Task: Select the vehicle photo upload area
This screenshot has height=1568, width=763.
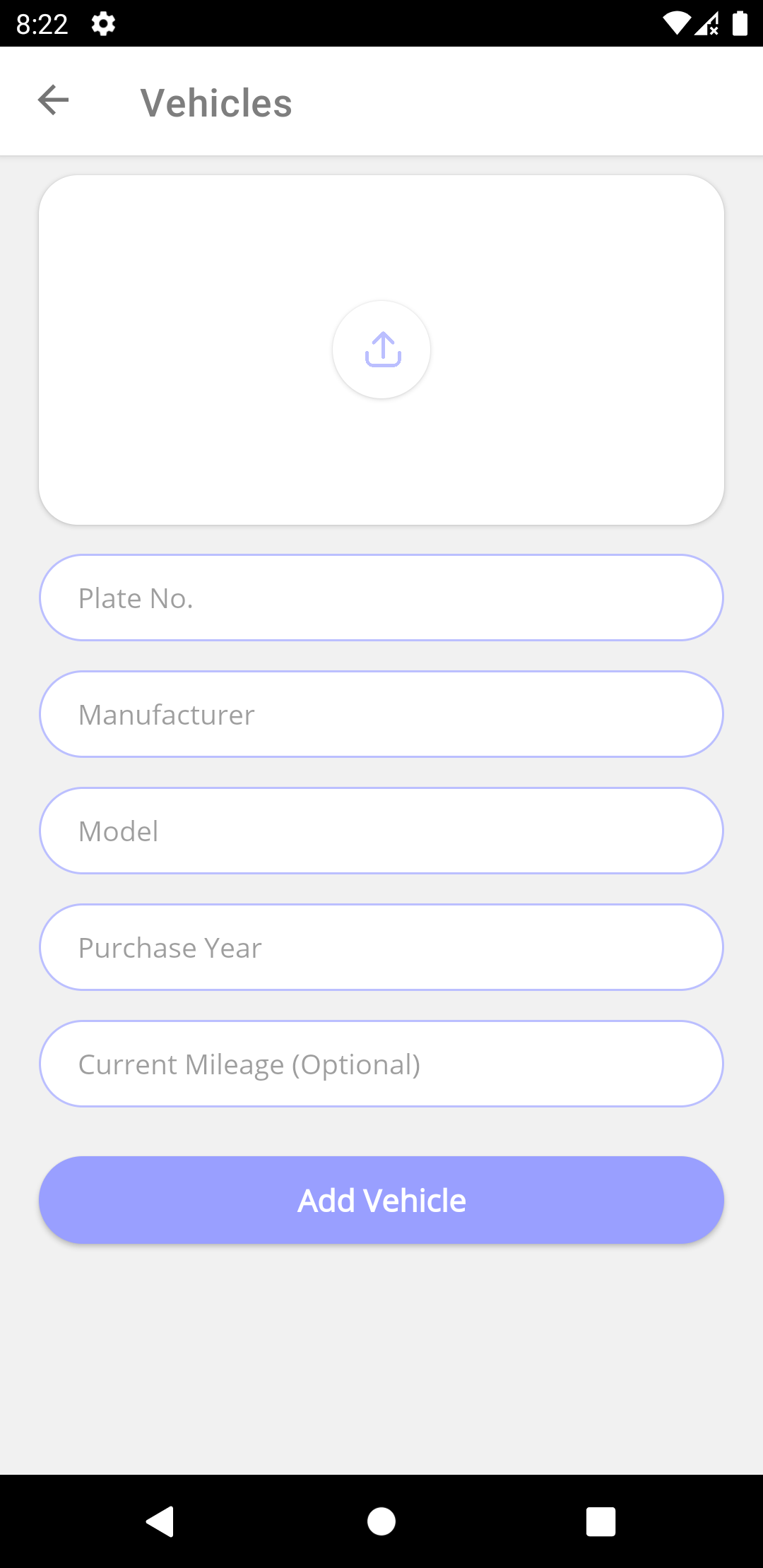Action: tap(381, 350)
